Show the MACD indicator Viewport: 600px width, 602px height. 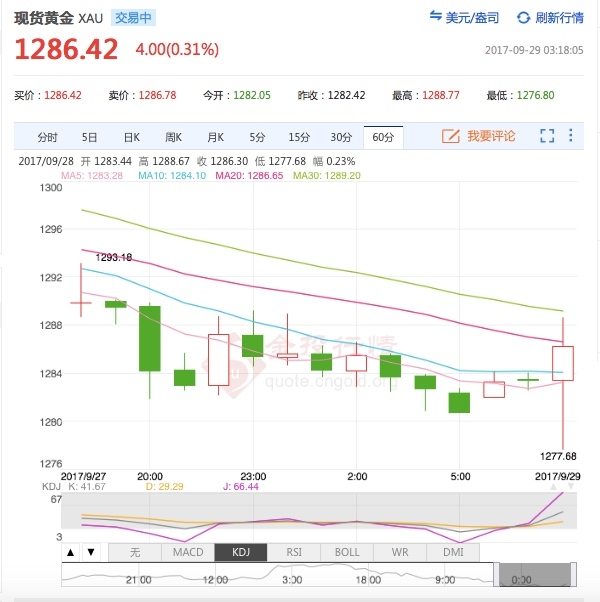point(187,552)
